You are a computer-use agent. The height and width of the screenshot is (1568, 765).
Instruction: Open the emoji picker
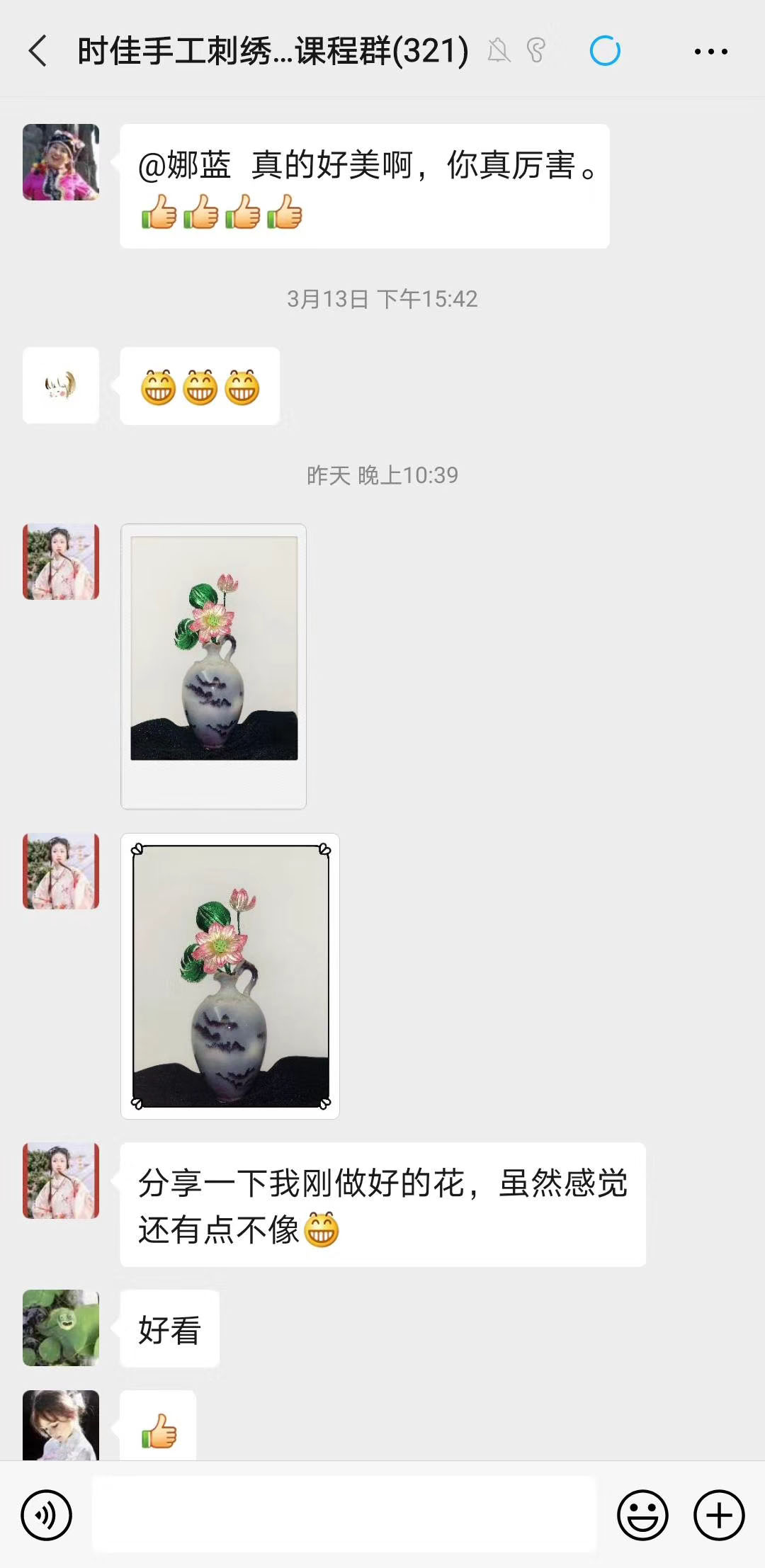642,1515
